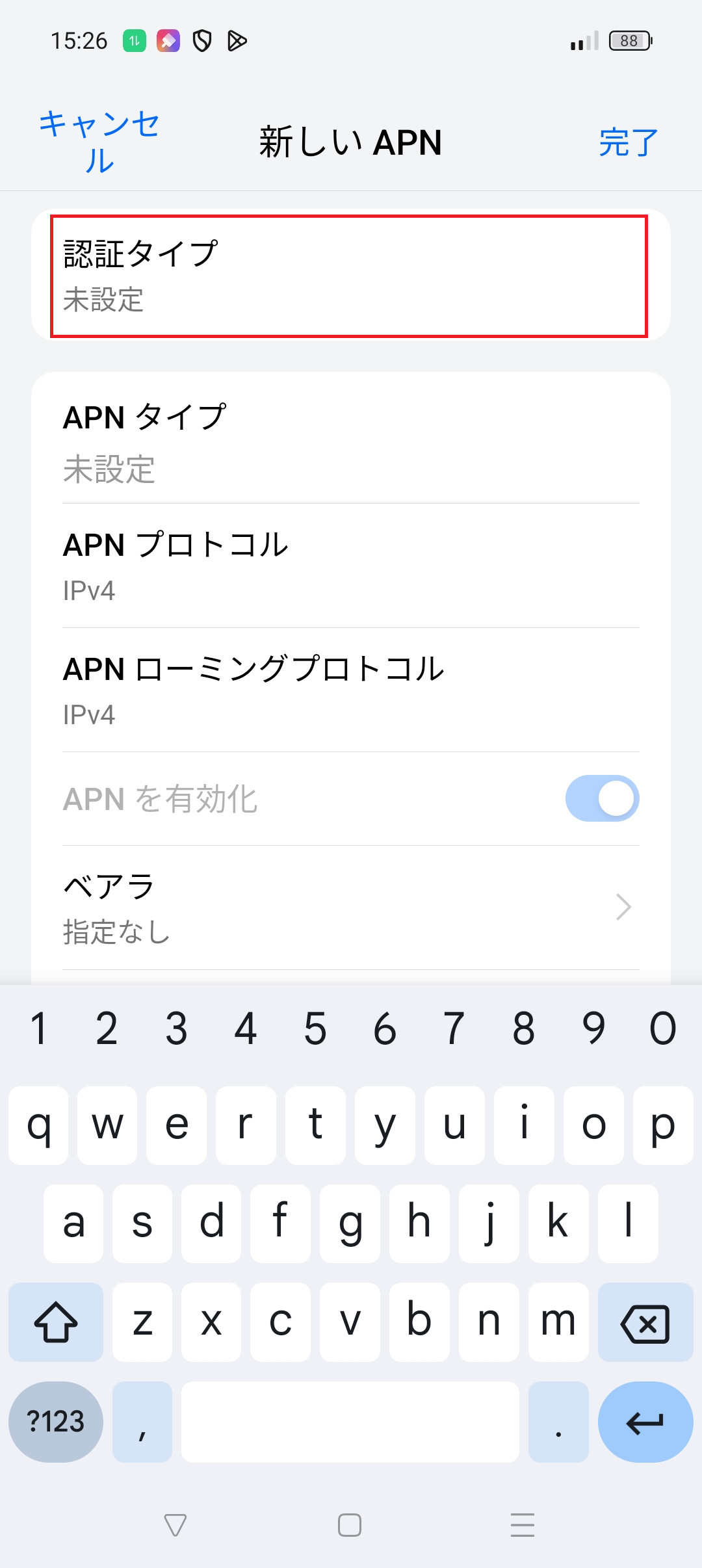Tap the ?123 key to show symbols

55,1421
